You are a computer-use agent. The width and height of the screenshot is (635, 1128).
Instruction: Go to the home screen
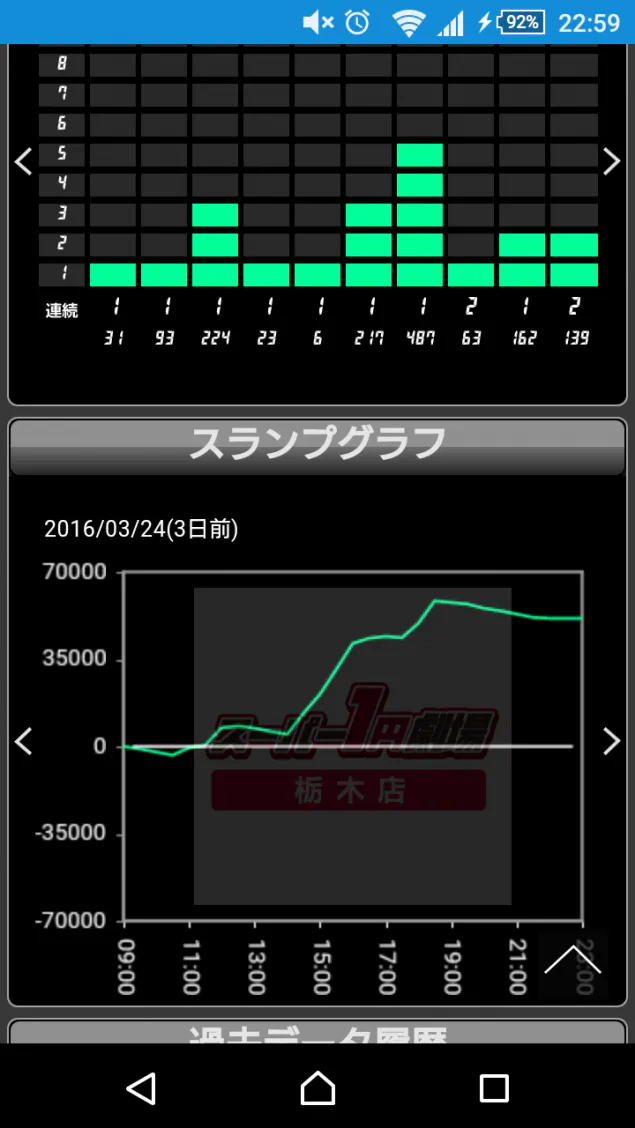click(317, 1088)
